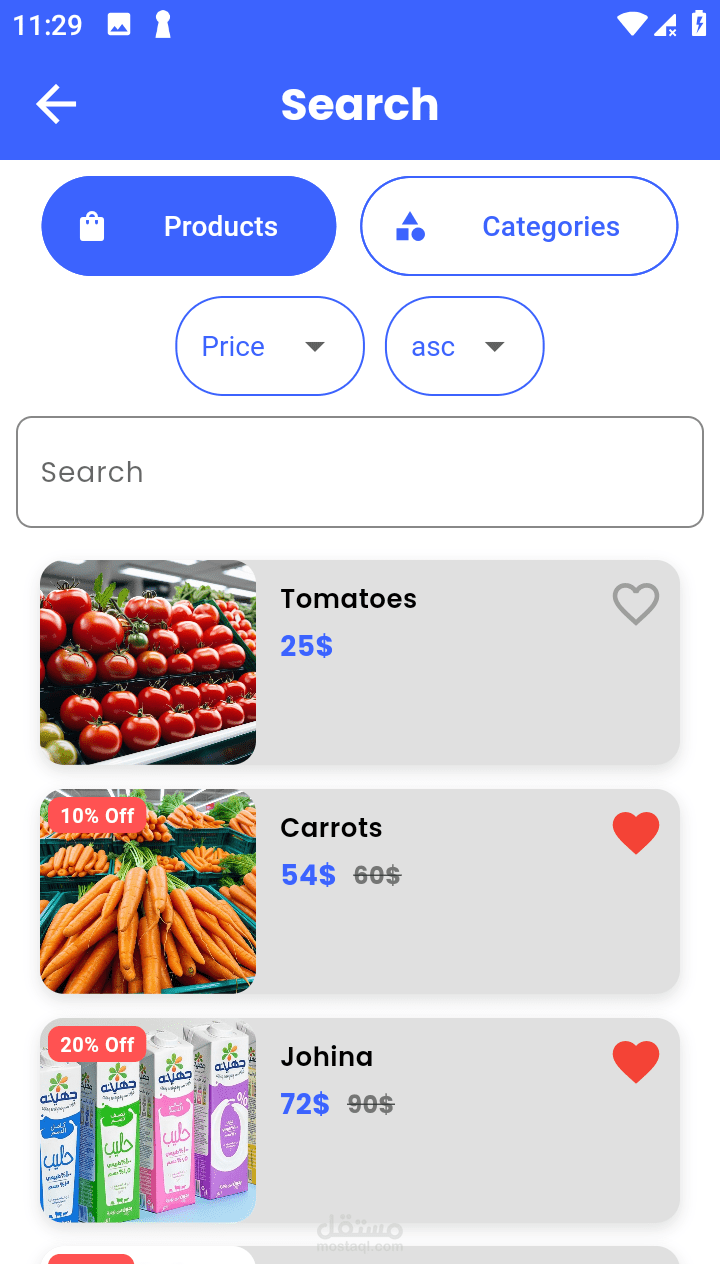Go back using the arrow in the header
Viewport: 720px width, 1280px height.
click(x=56, y=104)
